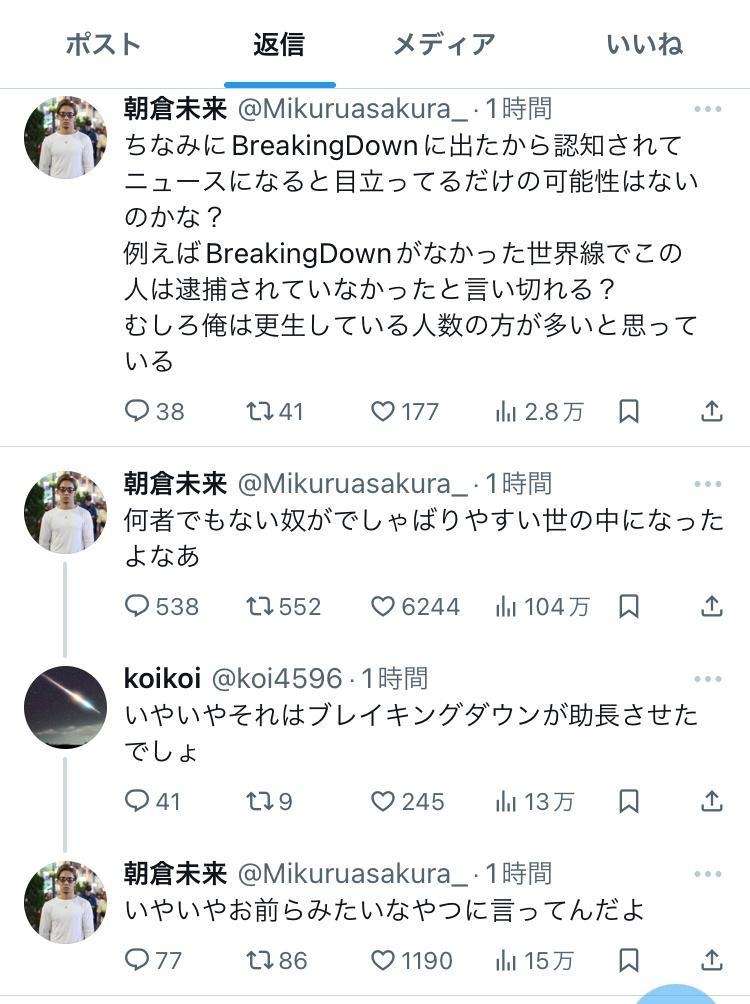Share the tweet with 2.8万 views
The height and width of the screenshot is (1004, 750).
pyautogui.click(x=711, y=411)
